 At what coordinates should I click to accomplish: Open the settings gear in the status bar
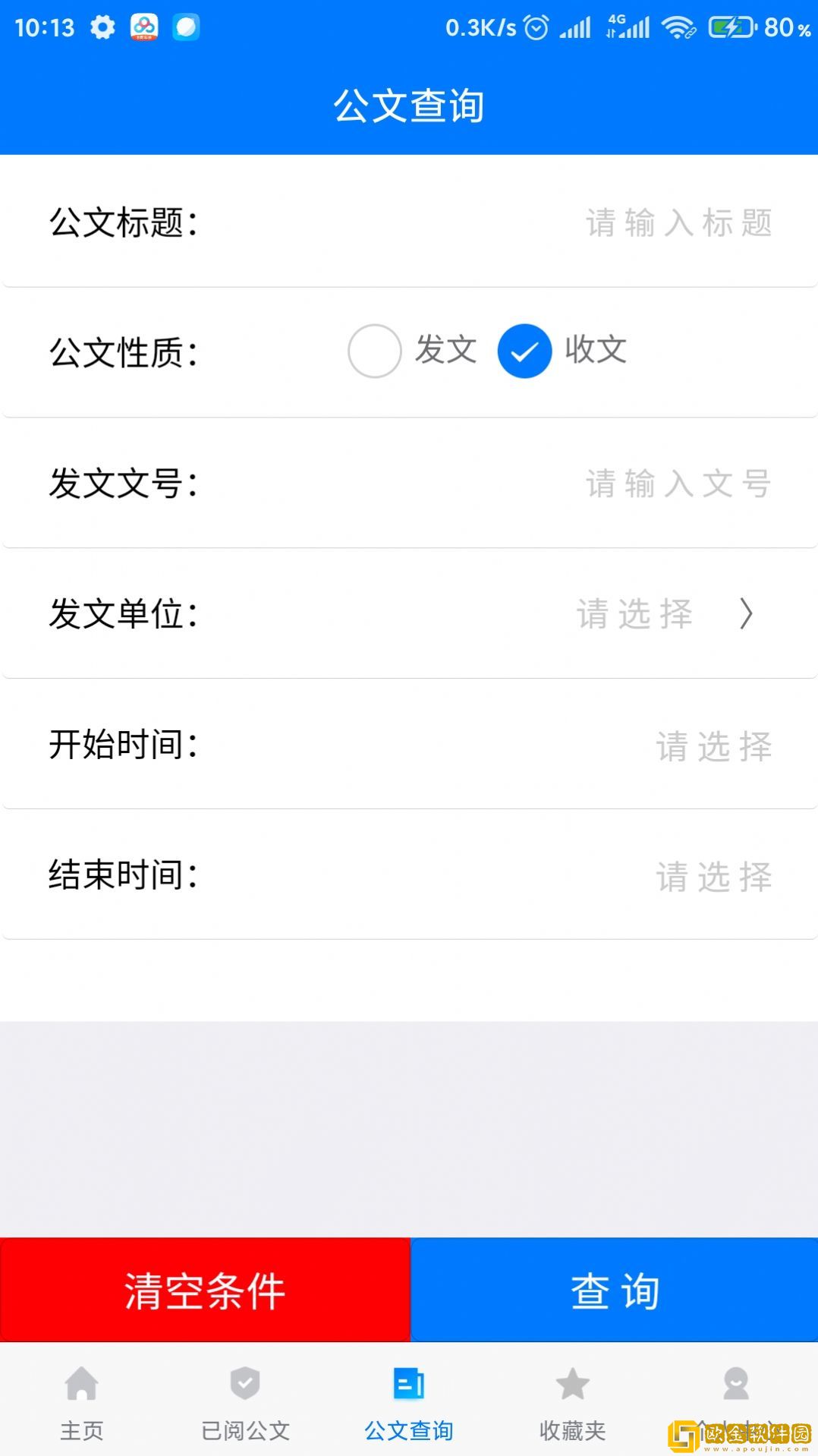click(x=102, y=27)
